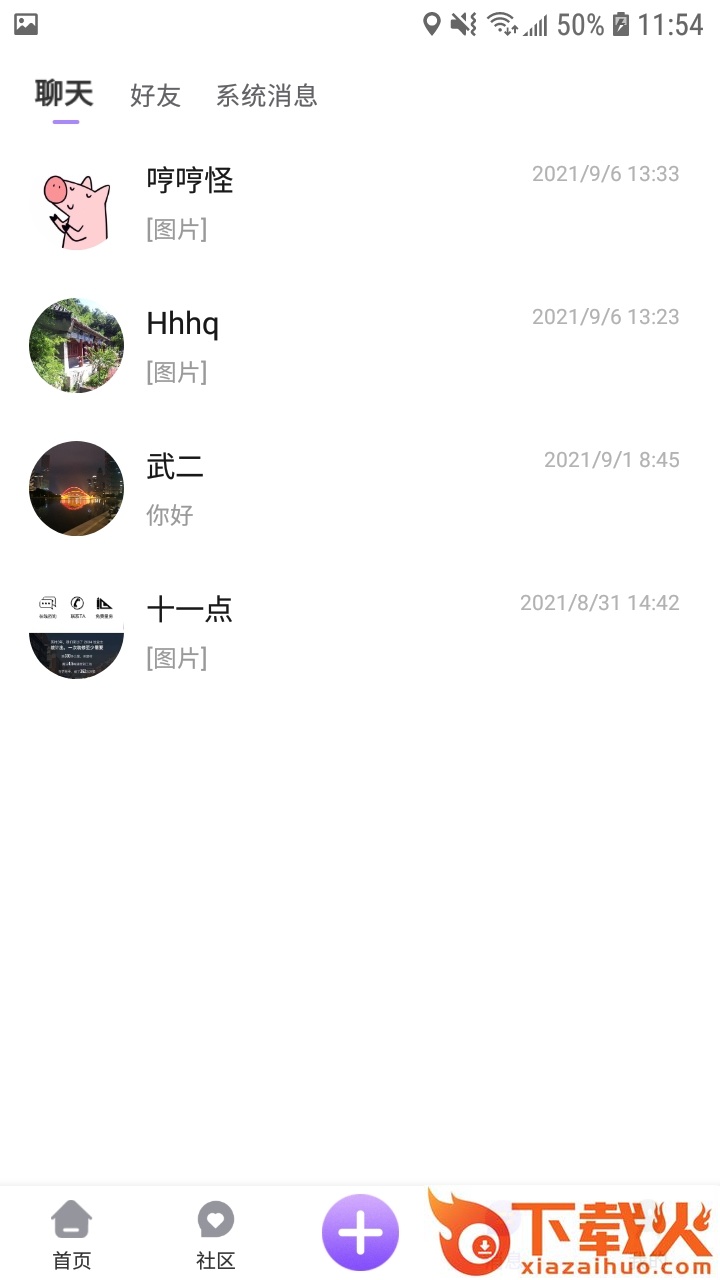This screenshot has width=720, height=1280.
Task: Open the 社区 community tab
Action: coord(216,1235)
